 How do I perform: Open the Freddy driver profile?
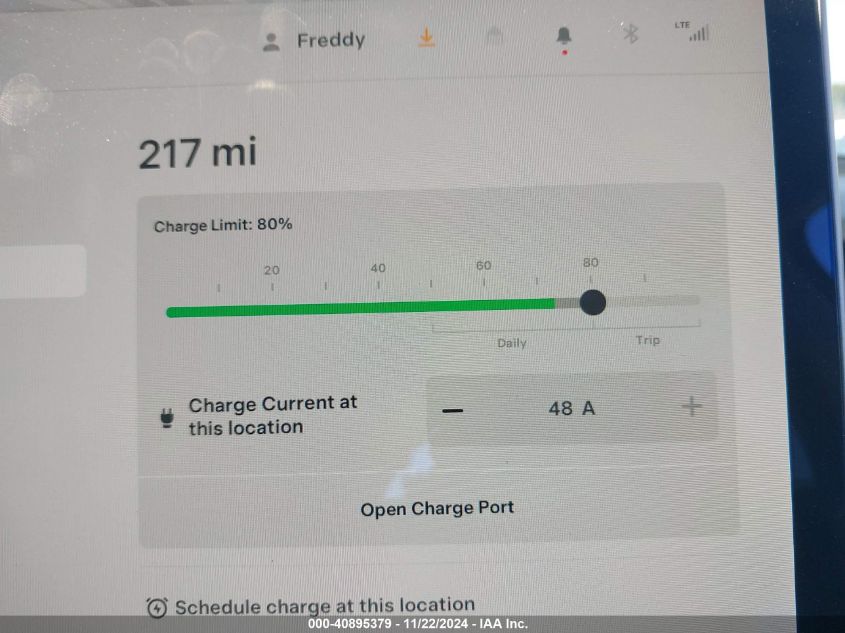pyautogui.click(x=314, y=41)
